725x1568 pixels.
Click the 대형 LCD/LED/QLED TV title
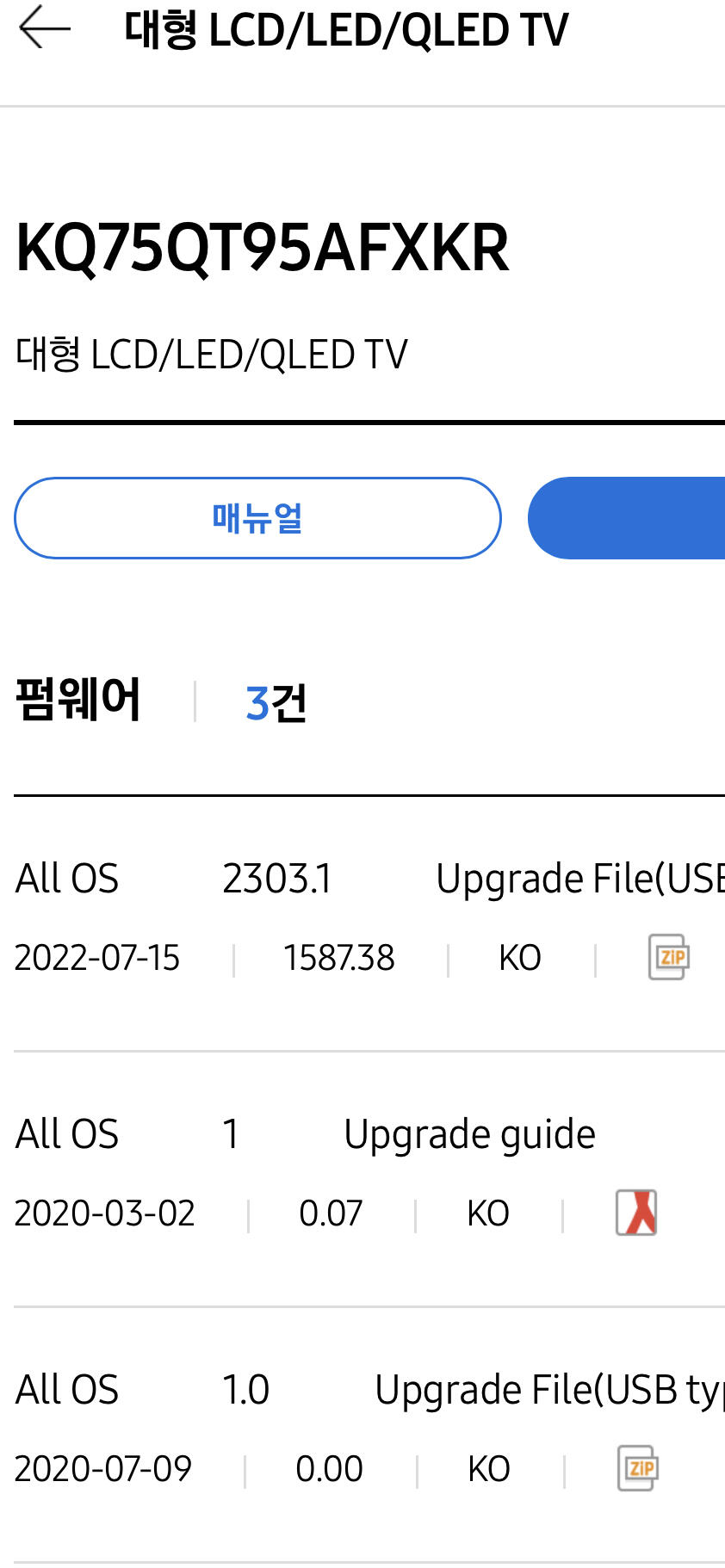click(x=346, y=28)
